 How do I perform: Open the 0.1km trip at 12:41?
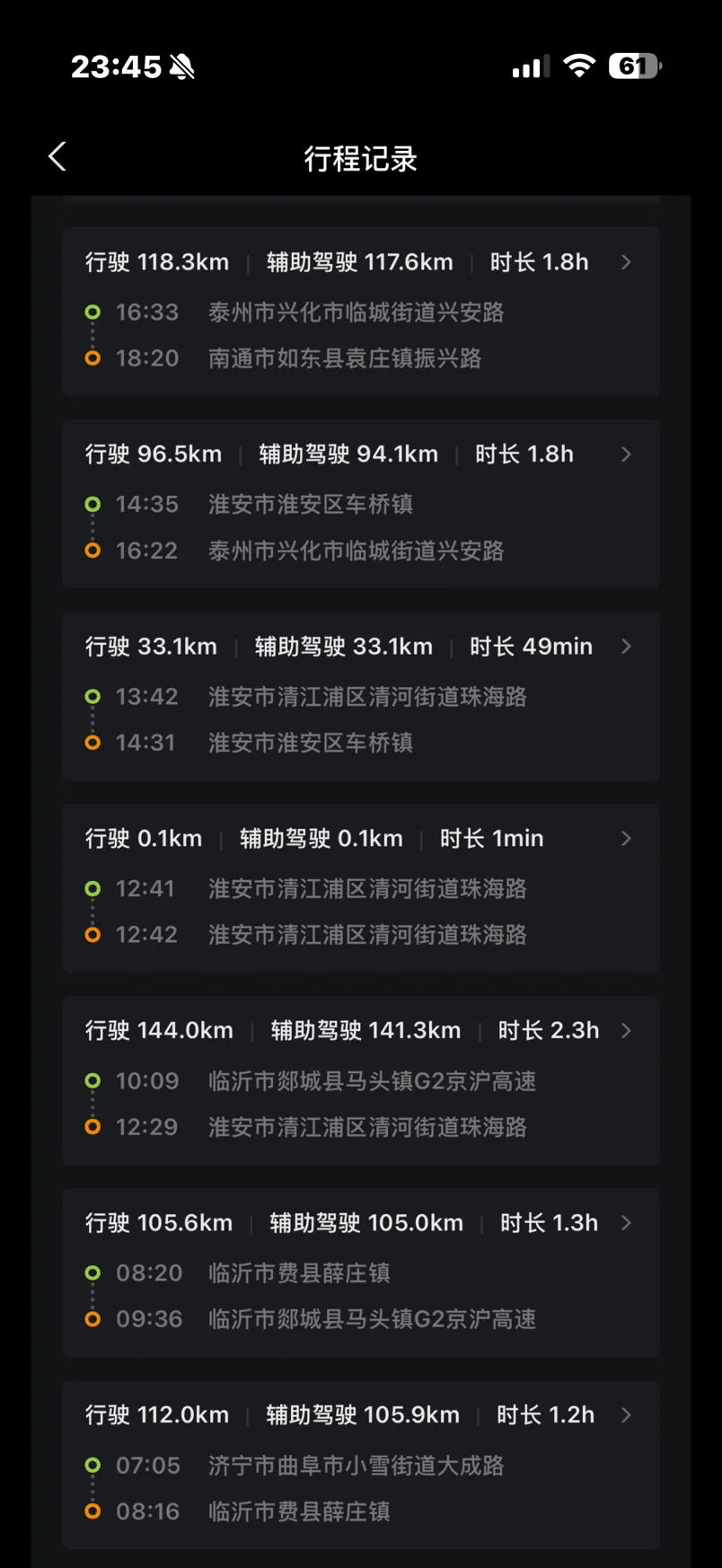(x=359, y=887)
